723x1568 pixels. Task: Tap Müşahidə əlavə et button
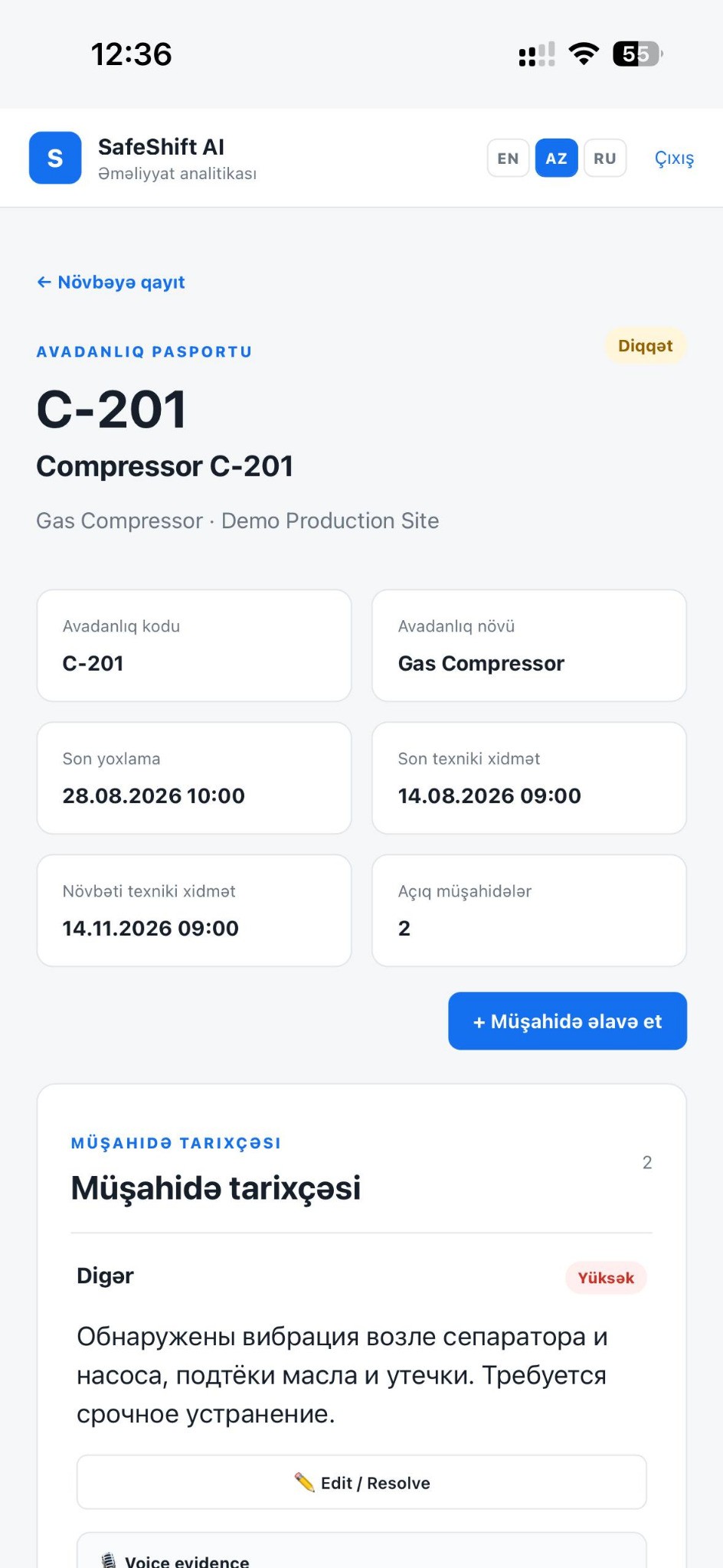coord(568,1021)
